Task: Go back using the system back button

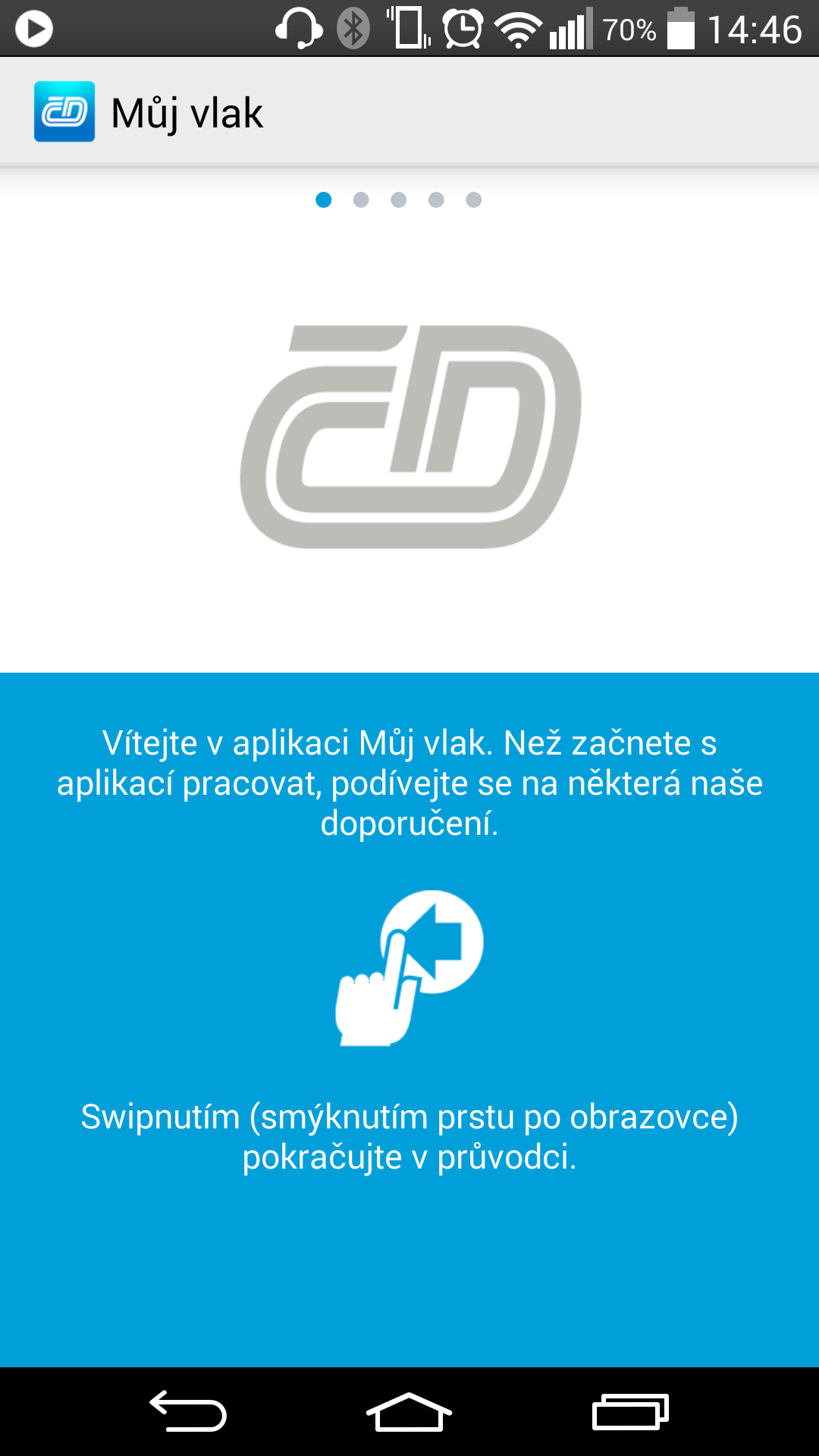Action: tap(188, 1411)
